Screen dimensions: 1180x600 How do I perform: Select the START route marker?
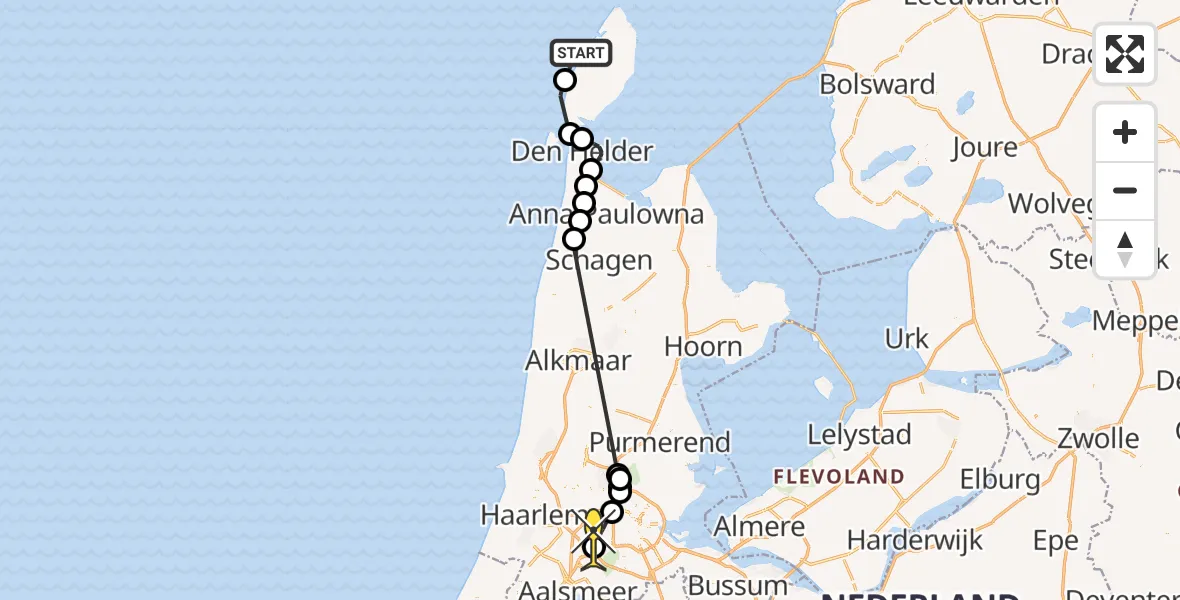pyautogui.click(x=579, y=54)
